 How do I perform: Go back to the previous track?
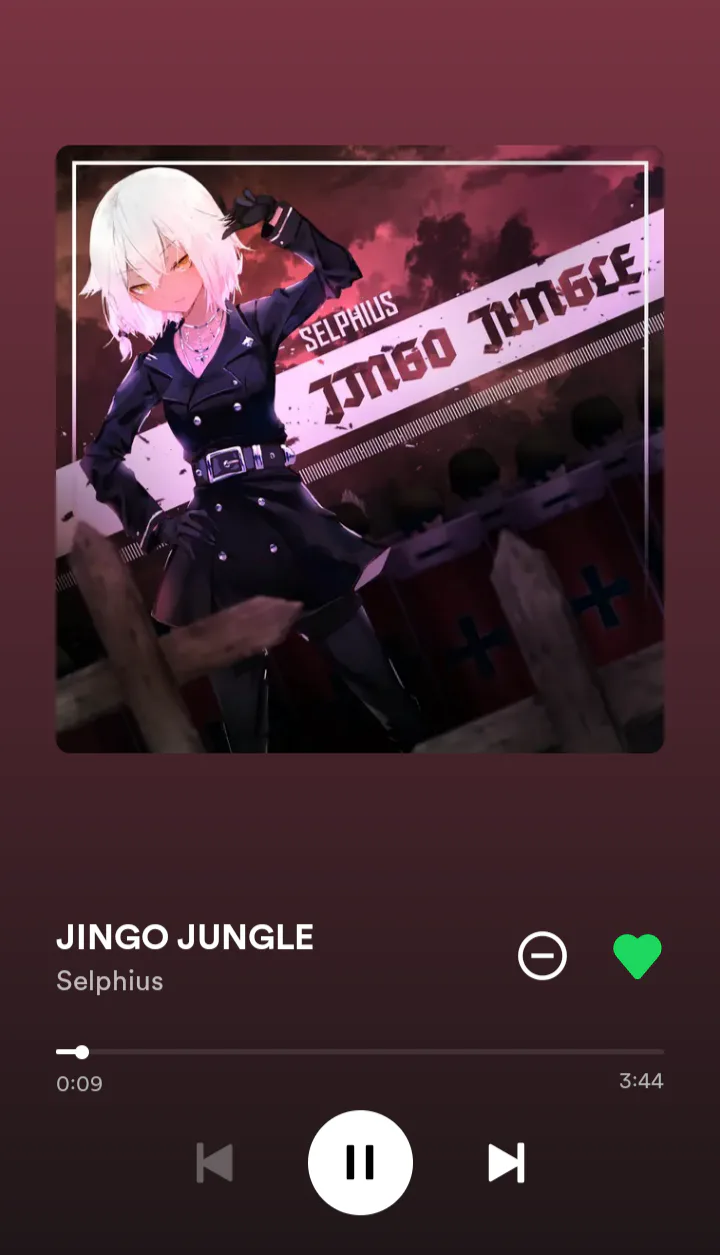[x=214, y=1163]
